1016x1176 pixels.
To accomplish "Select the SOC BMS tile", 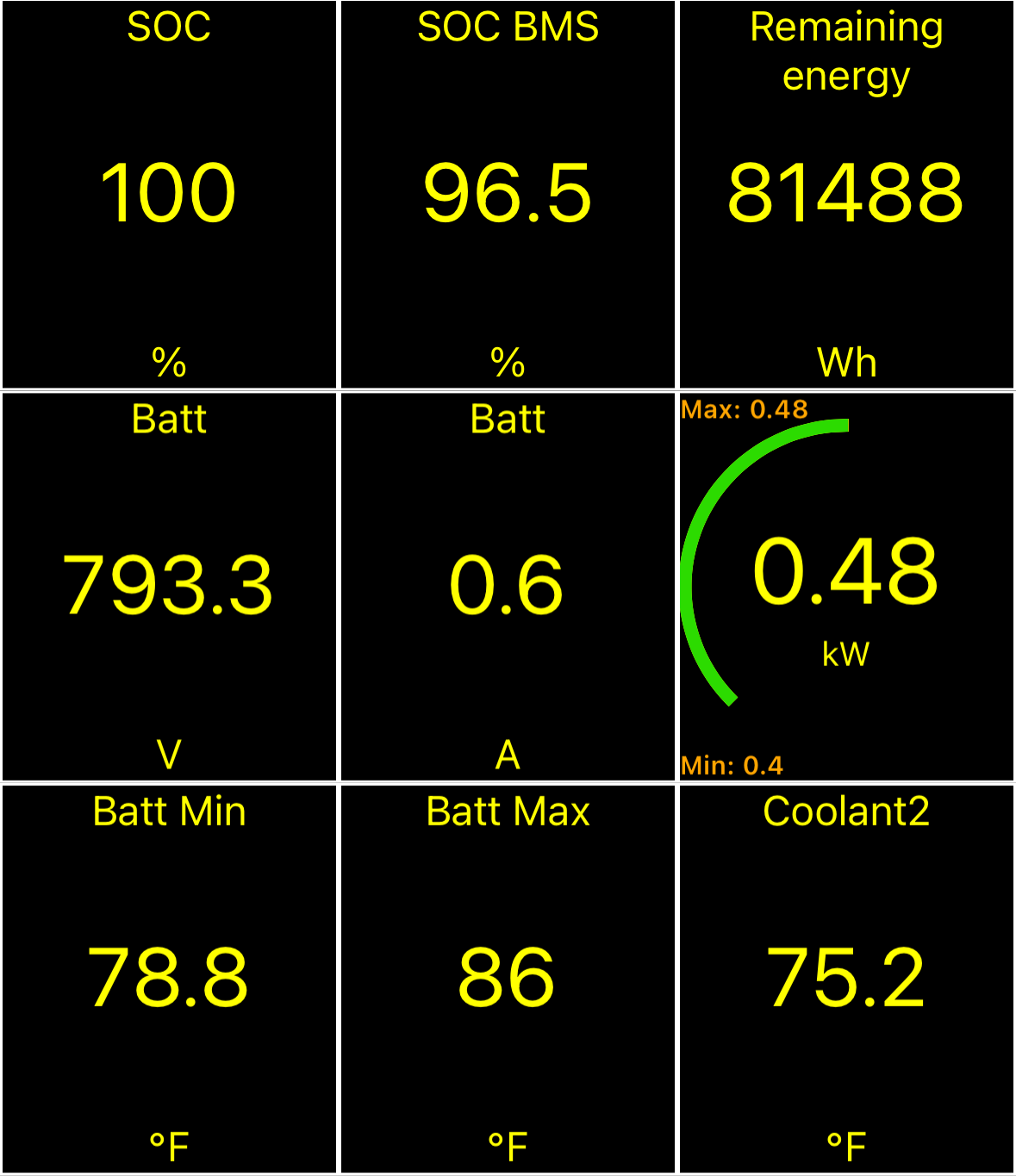I will click(x=508, y=194).
